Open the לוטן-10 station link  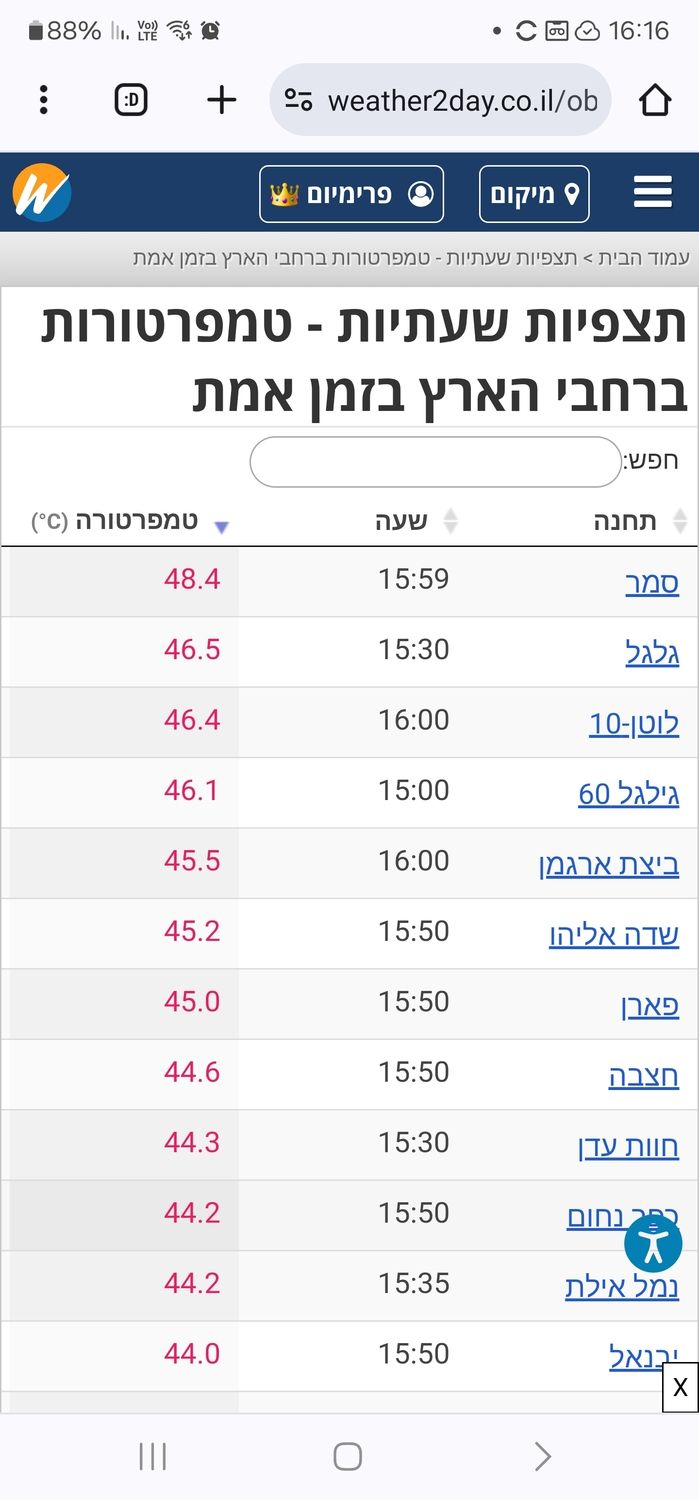[x=633, y=723]
